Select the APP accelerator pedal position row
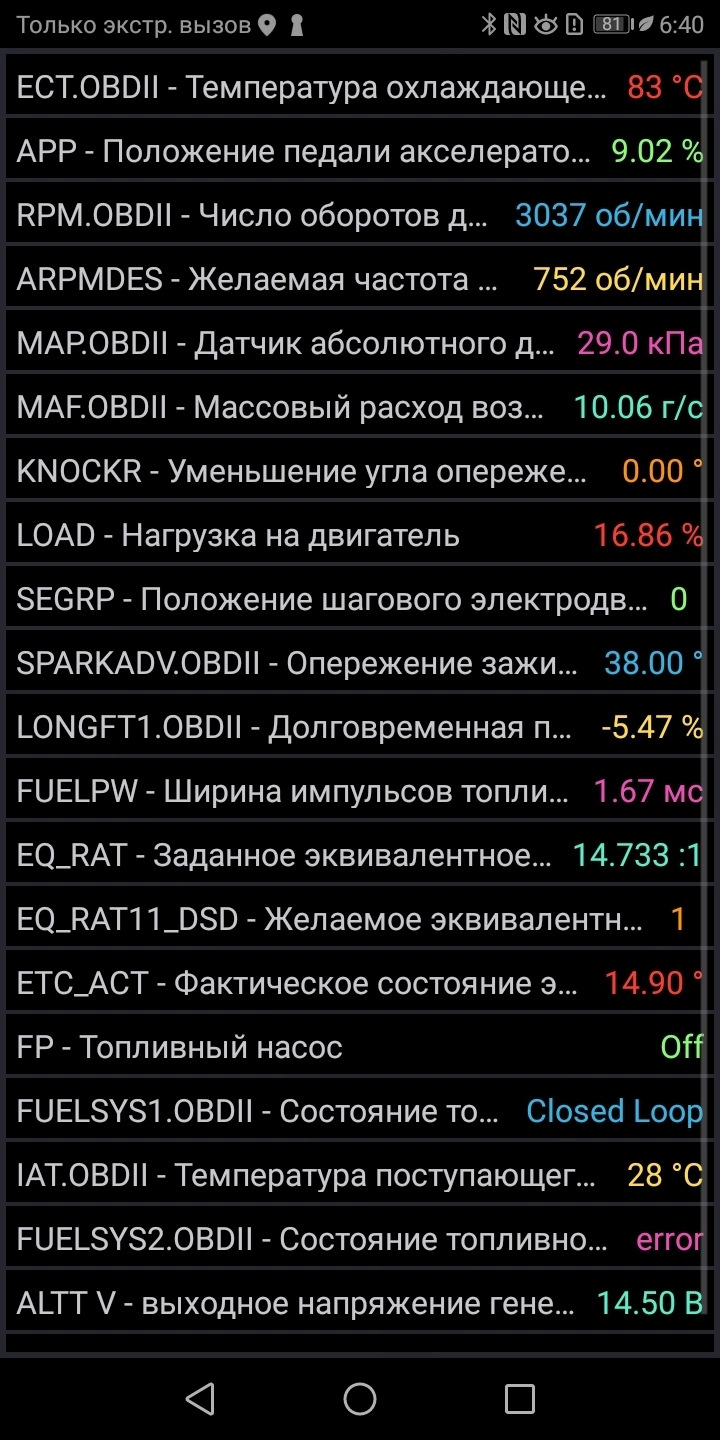 [360, 152]
